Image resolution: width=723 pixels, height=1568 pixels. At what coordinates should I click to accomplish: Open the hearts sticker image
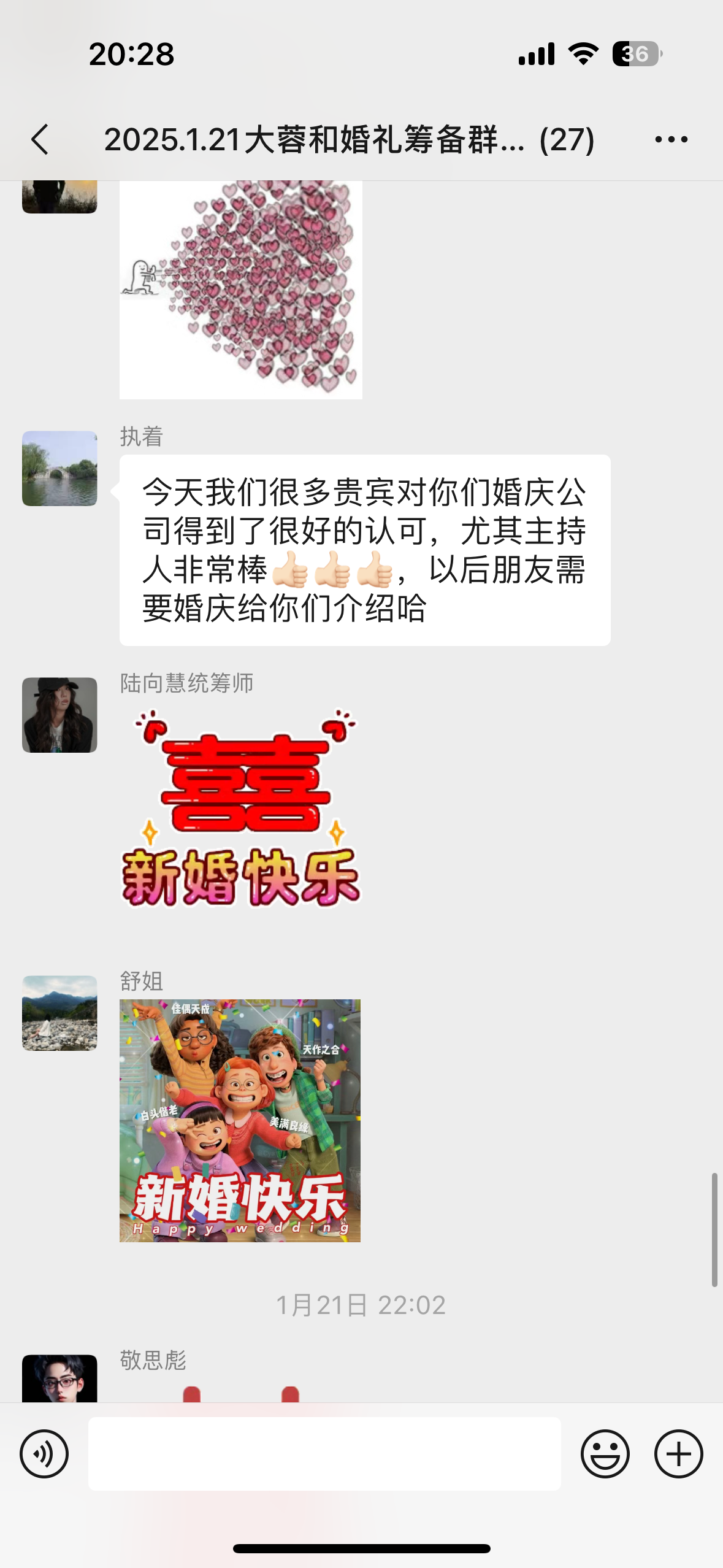(241, 290)
